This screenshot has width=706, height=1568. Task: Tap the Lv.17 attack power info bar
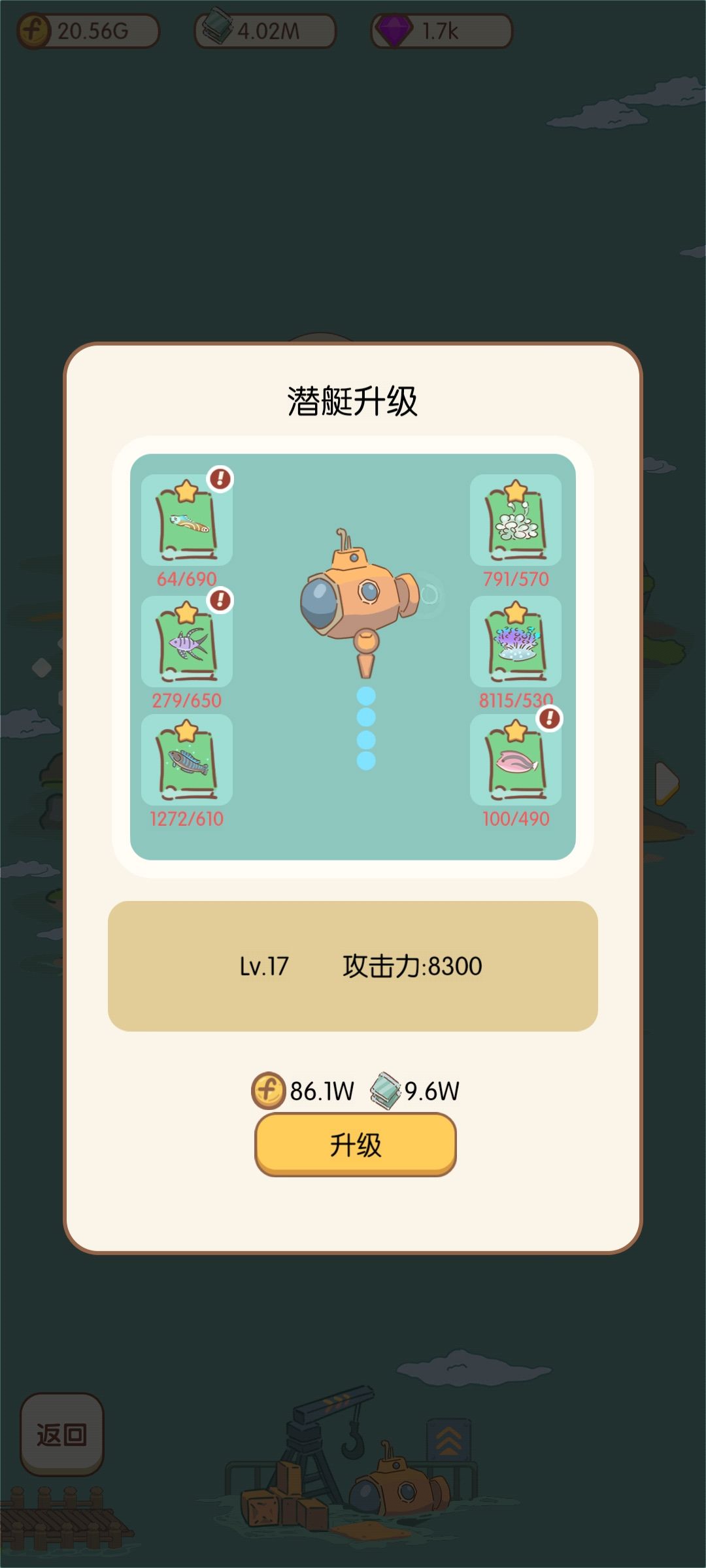353,968
